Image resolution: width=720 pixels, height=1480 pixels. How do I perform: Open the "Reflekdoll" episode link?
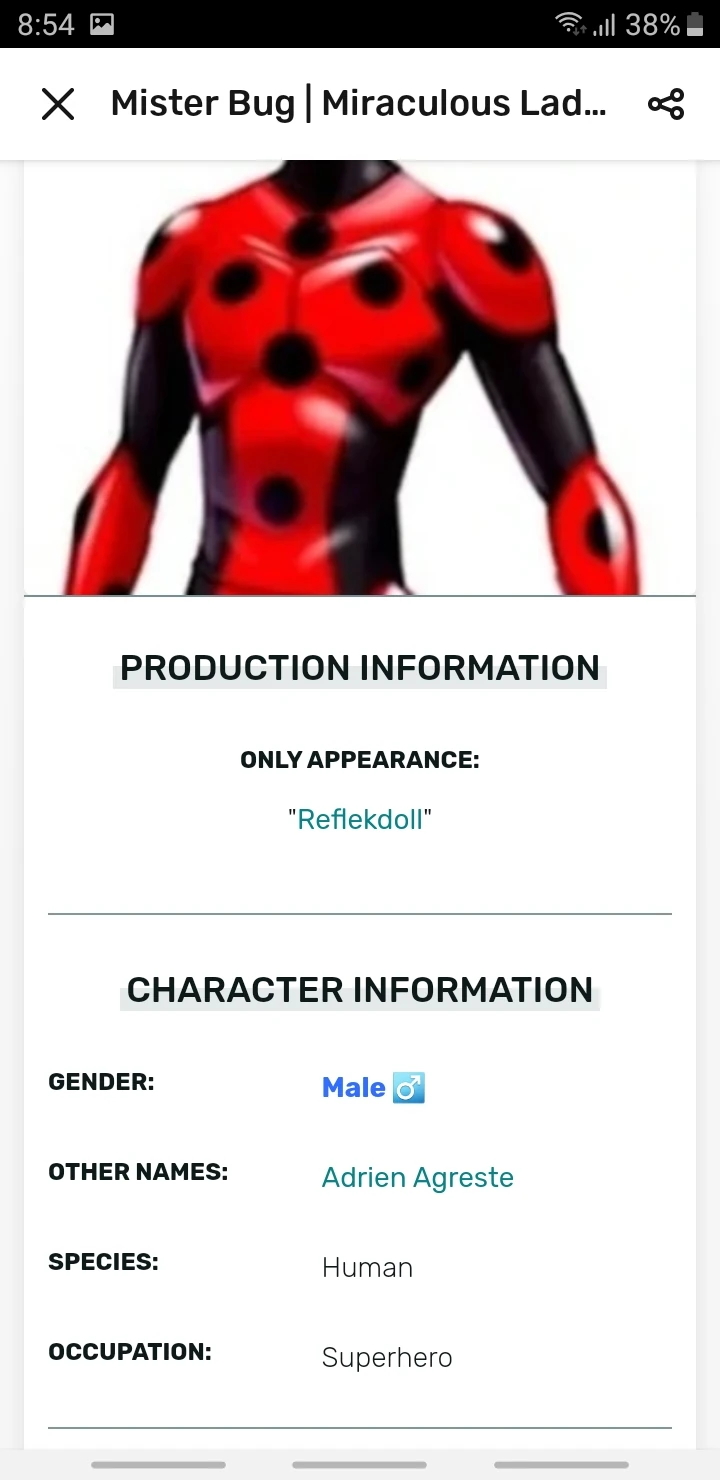pos(360,820)
